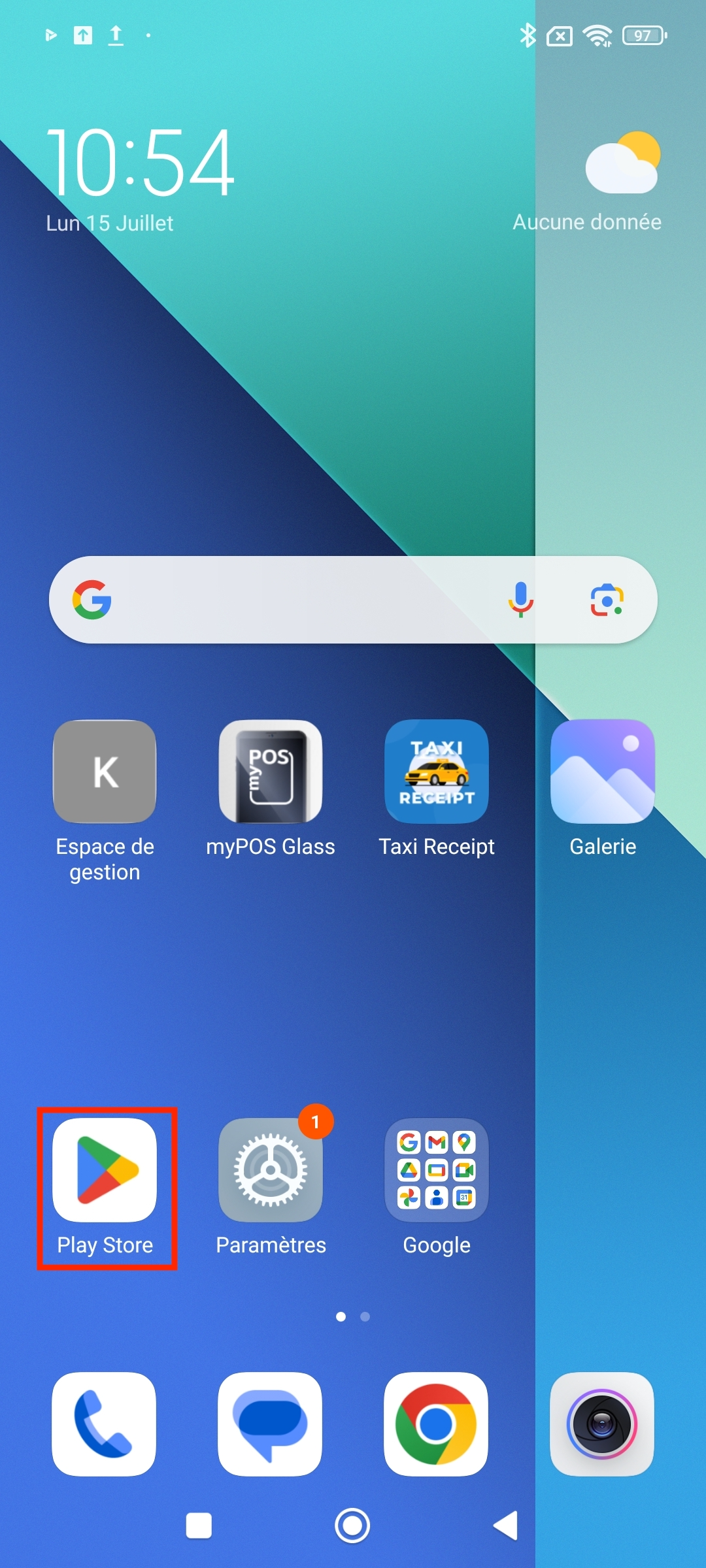Tap the back navigation arrow
The height and width of the screenshot is (1568, 706).
coord(507,1526)
